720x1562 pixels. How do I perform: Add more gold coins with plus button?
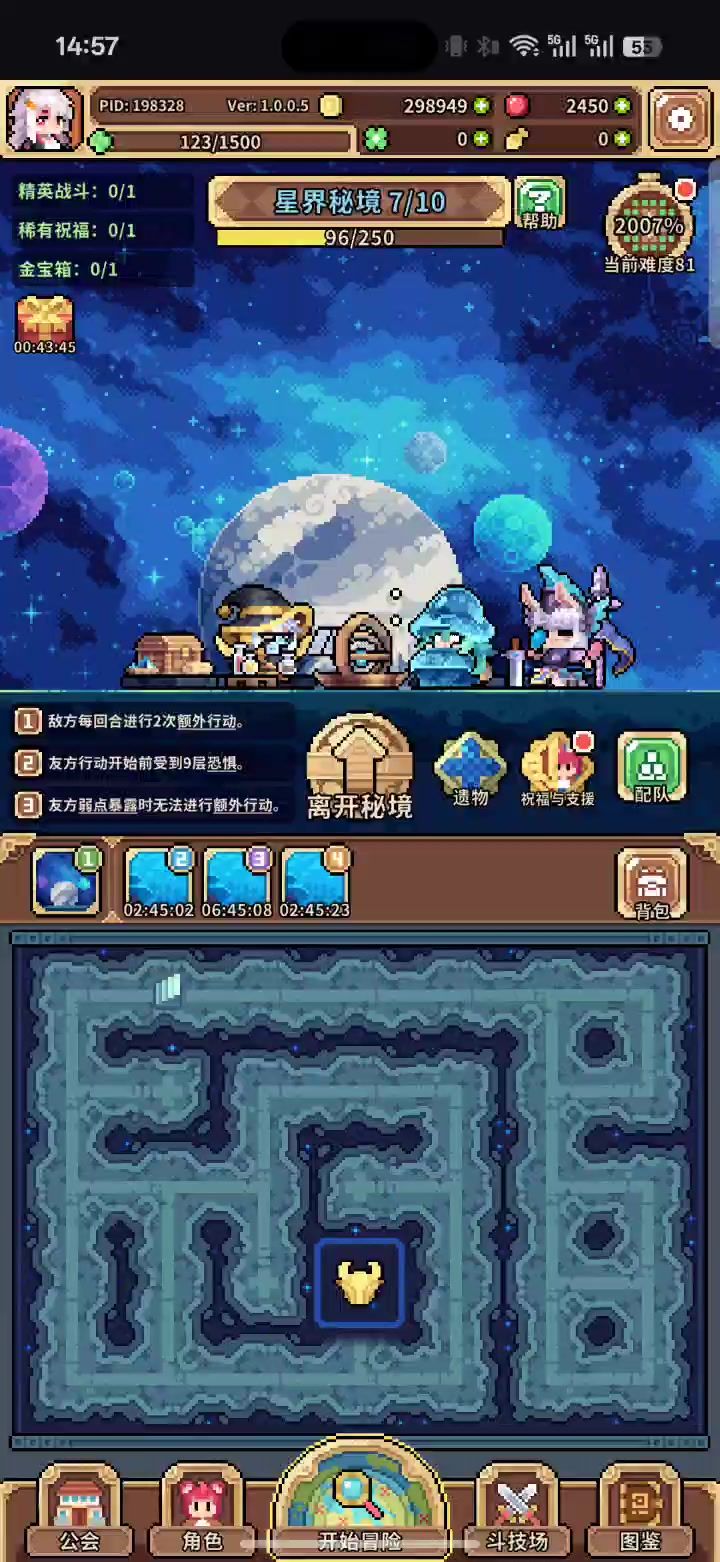[x=482, y=106]
